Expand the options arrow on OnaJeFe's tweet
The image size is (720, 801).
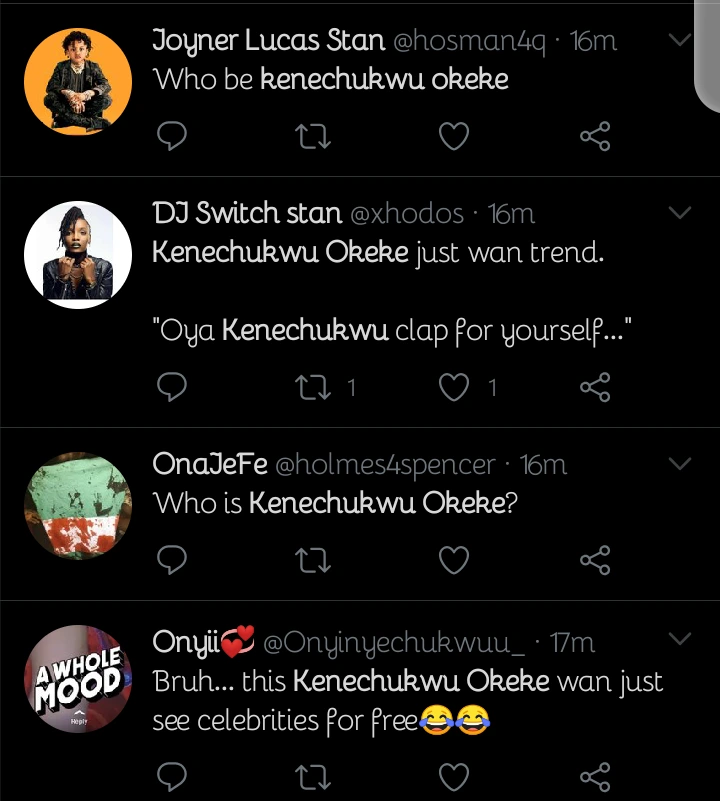pos(679,464)
